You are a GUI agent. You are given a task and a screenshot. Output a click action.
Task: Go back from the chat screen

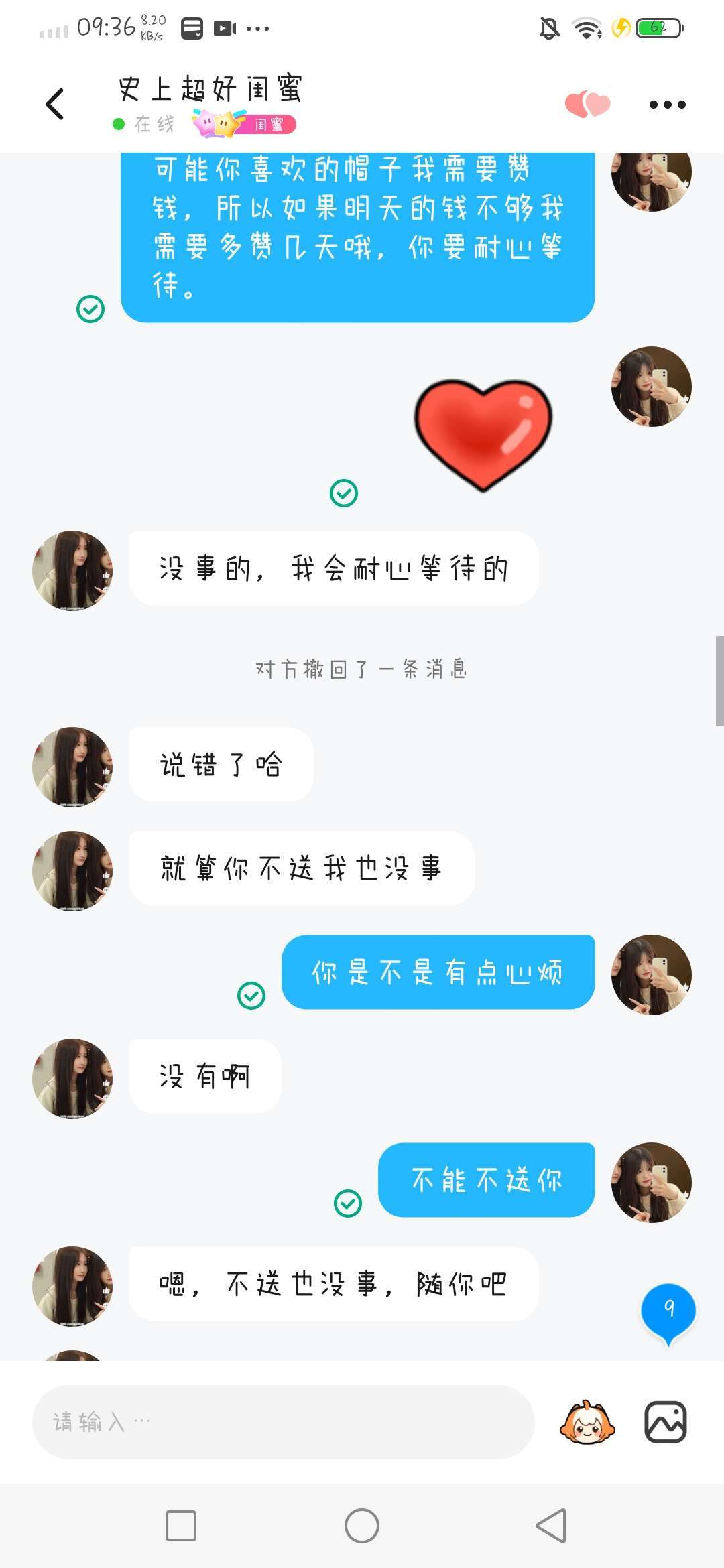tap(55, 105)
